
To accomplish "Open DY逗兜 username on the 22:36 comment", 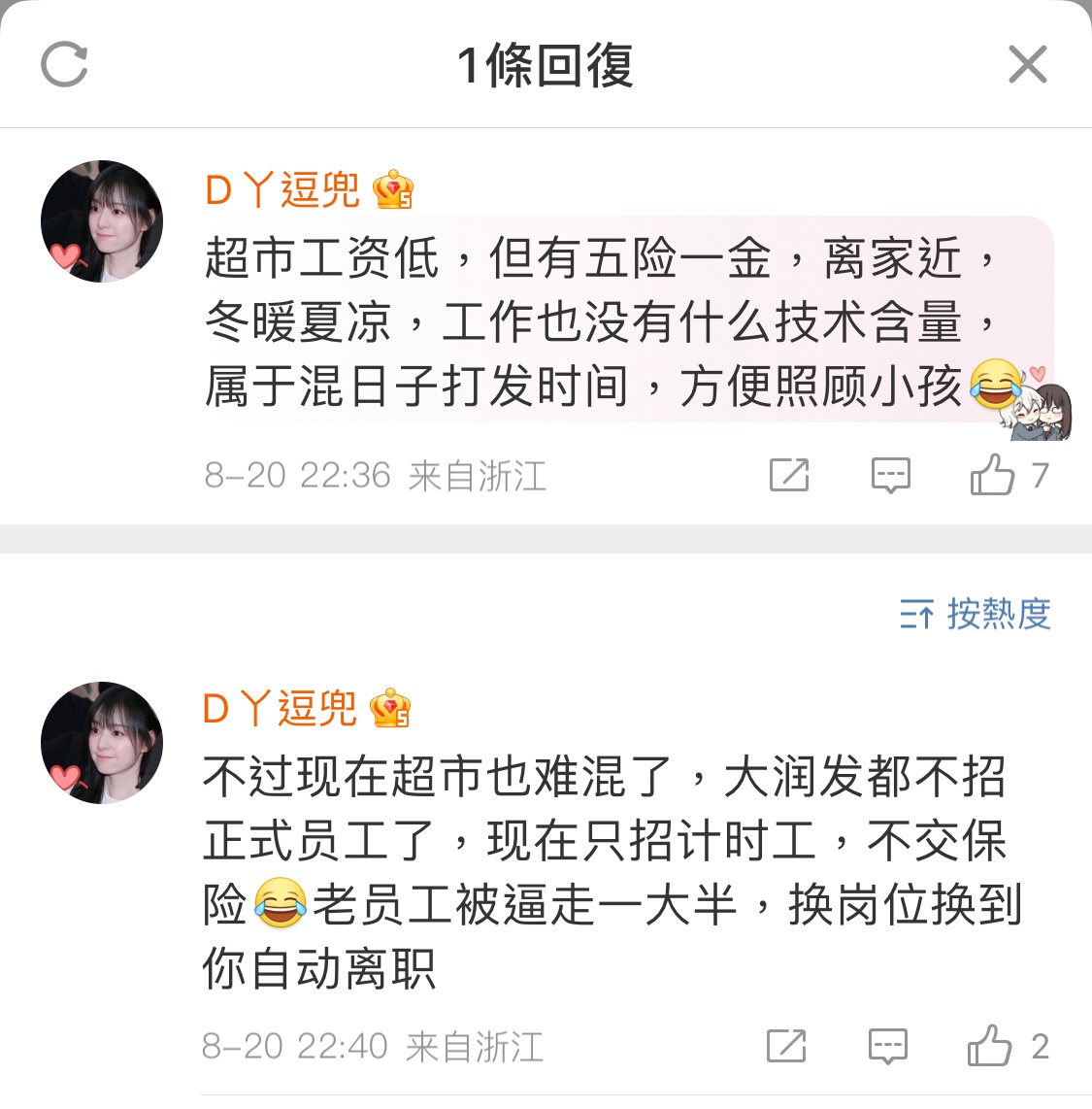I will coord(282,189).
